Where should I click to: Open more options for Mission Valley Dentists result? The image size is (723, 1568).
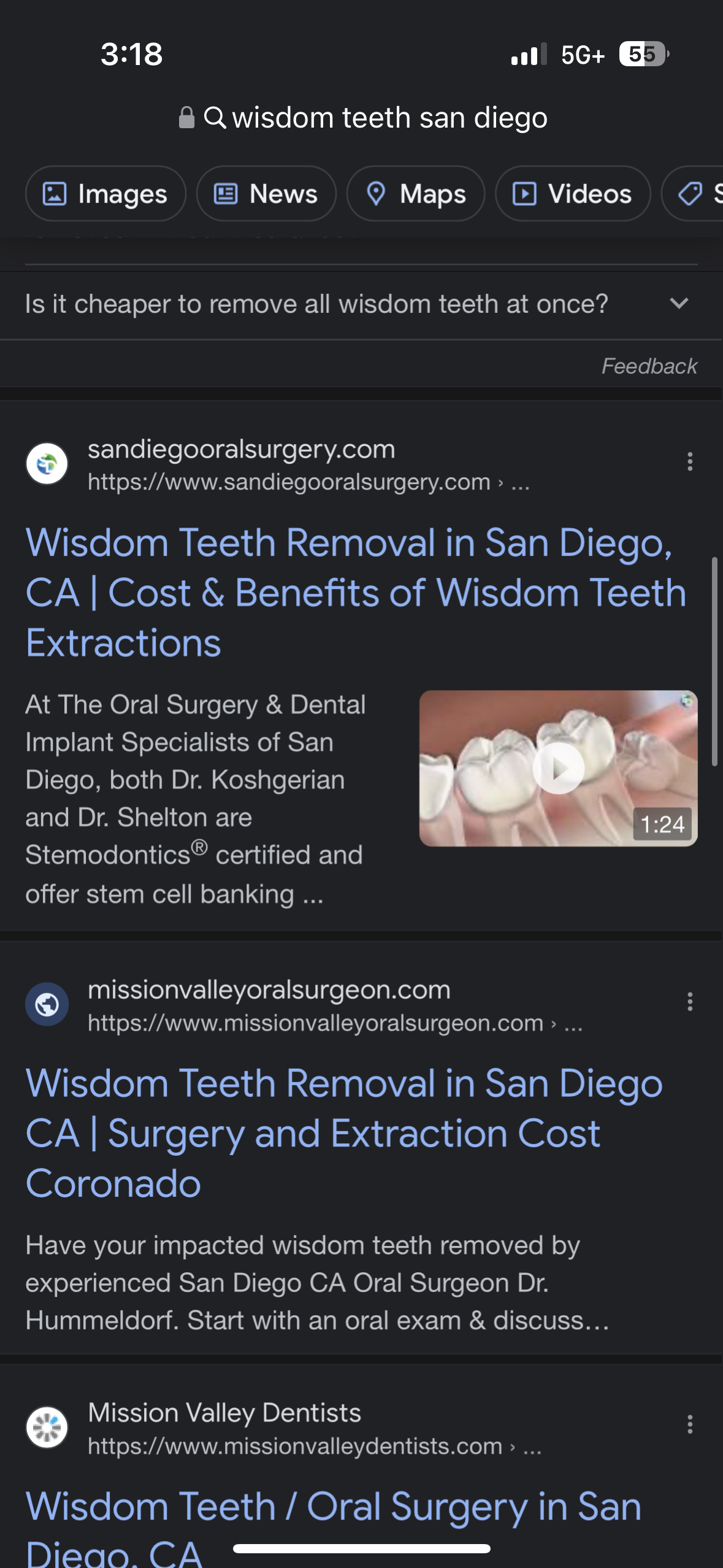[x=690, y=1424]
